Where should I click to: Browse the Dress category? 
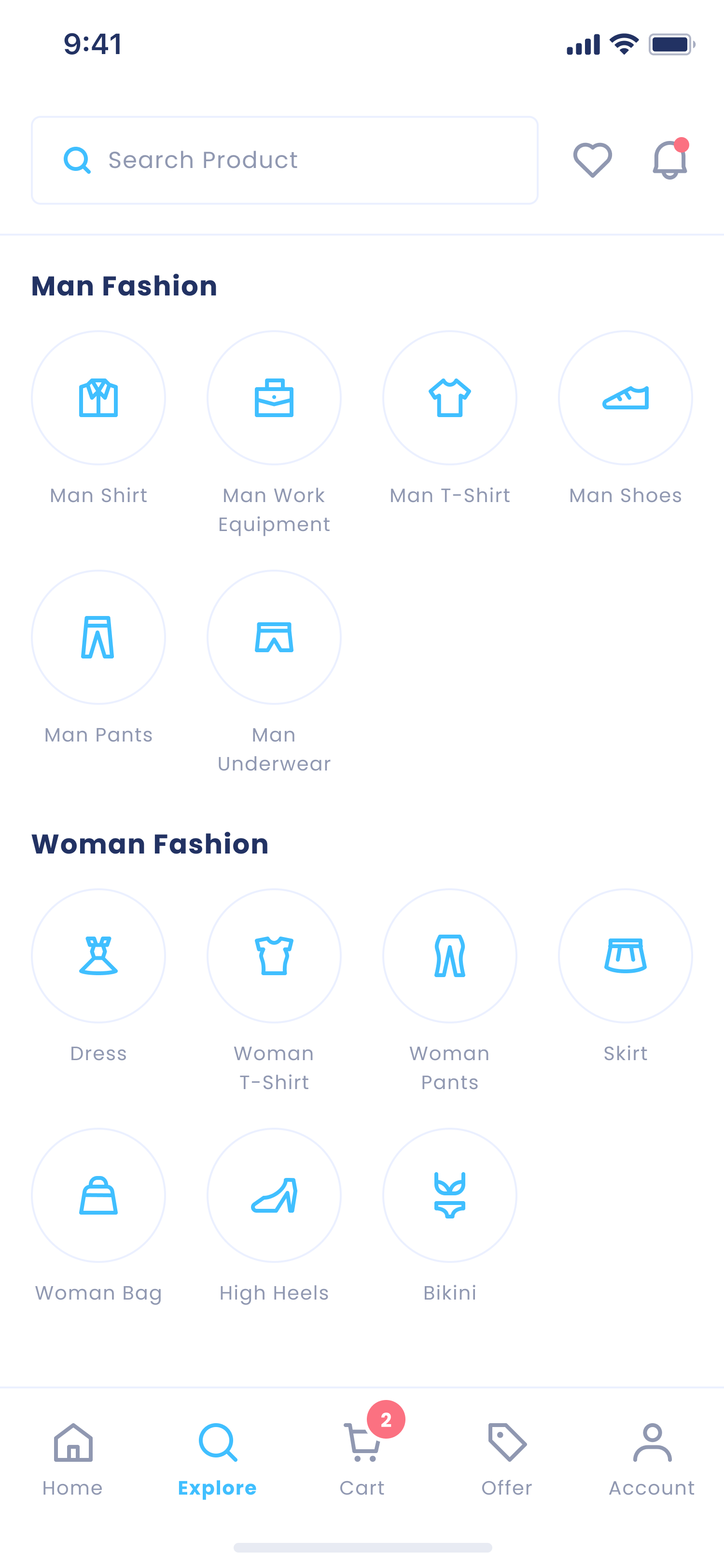[98, 956]
